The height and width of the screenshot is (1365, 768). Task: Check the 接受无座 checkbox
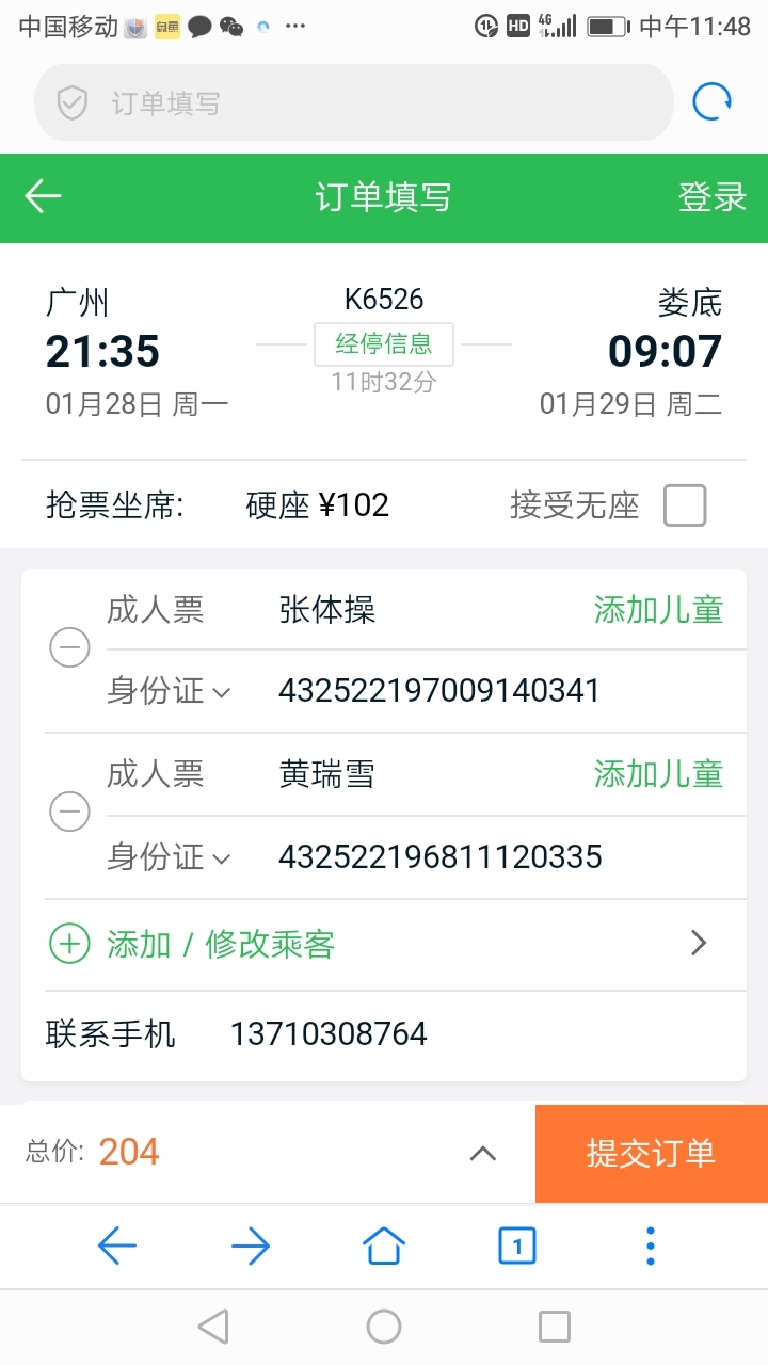pyautogui.click(x=685, y=506)
